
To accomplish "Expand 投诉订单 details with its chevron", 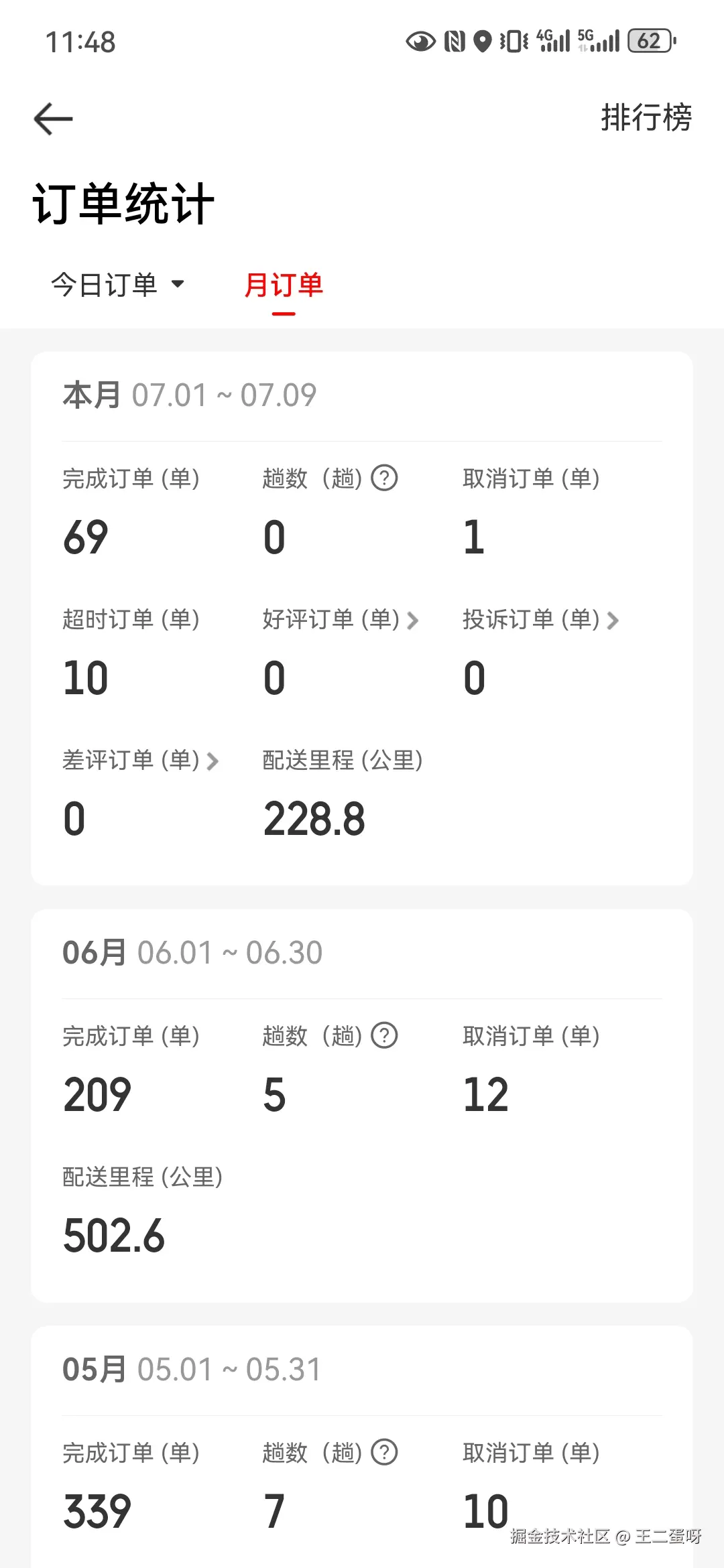I will (x=612, y=620).
